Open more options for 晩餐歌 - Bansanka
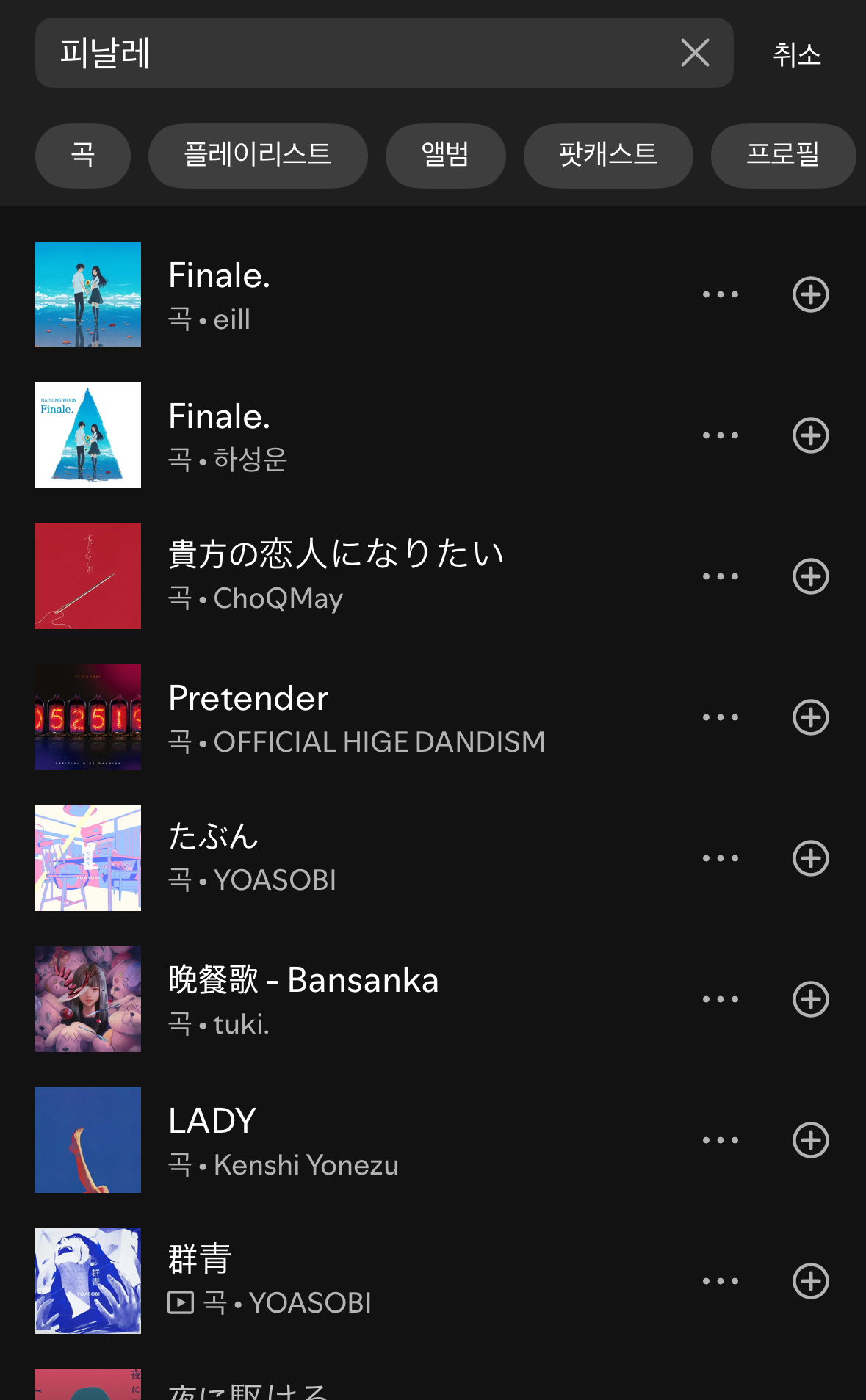The height and width of the screenshot is (1400, 866). pos(721,999)
